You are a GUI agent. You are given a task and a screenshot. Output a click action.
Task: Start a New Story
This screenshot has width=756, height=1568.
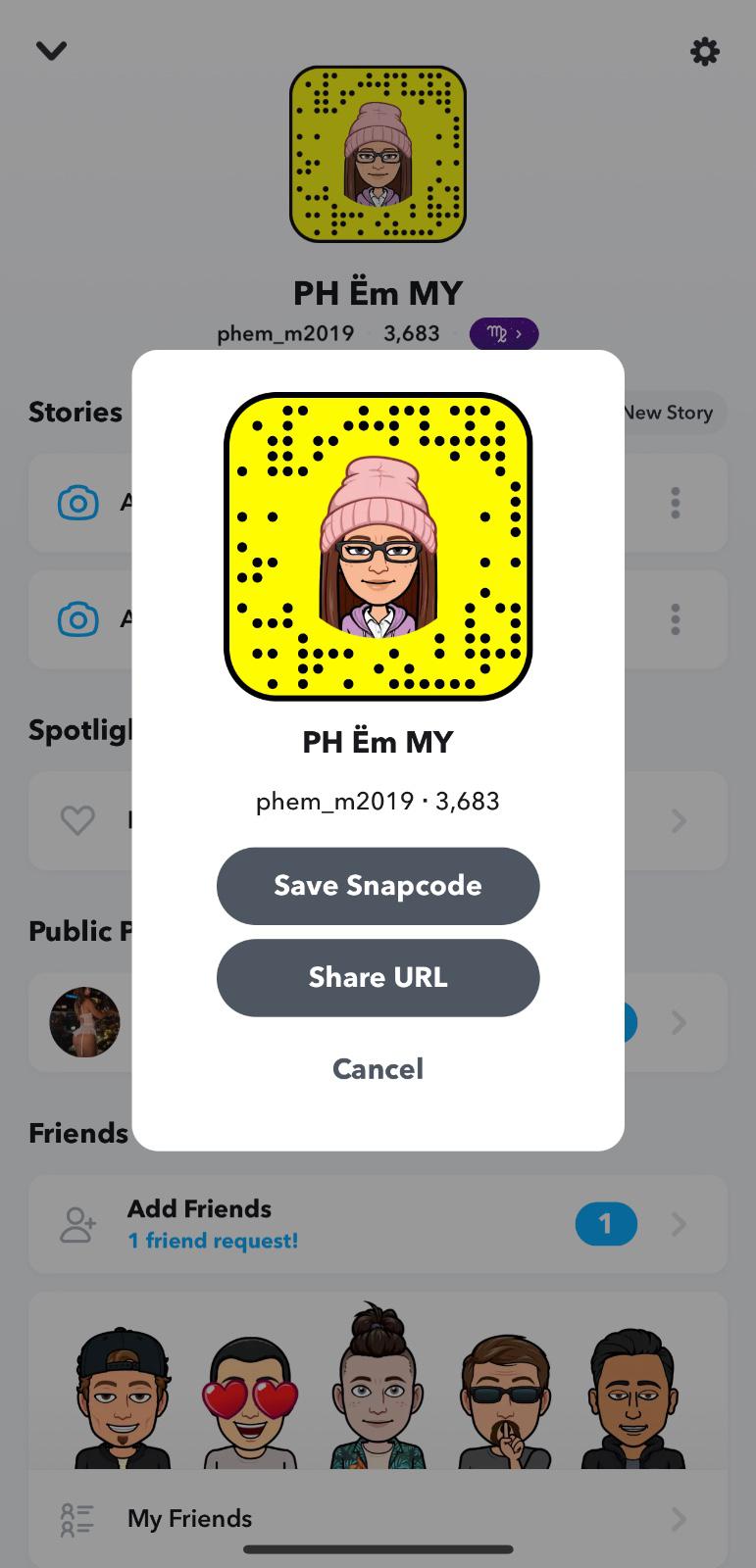[x=673, y=413]
